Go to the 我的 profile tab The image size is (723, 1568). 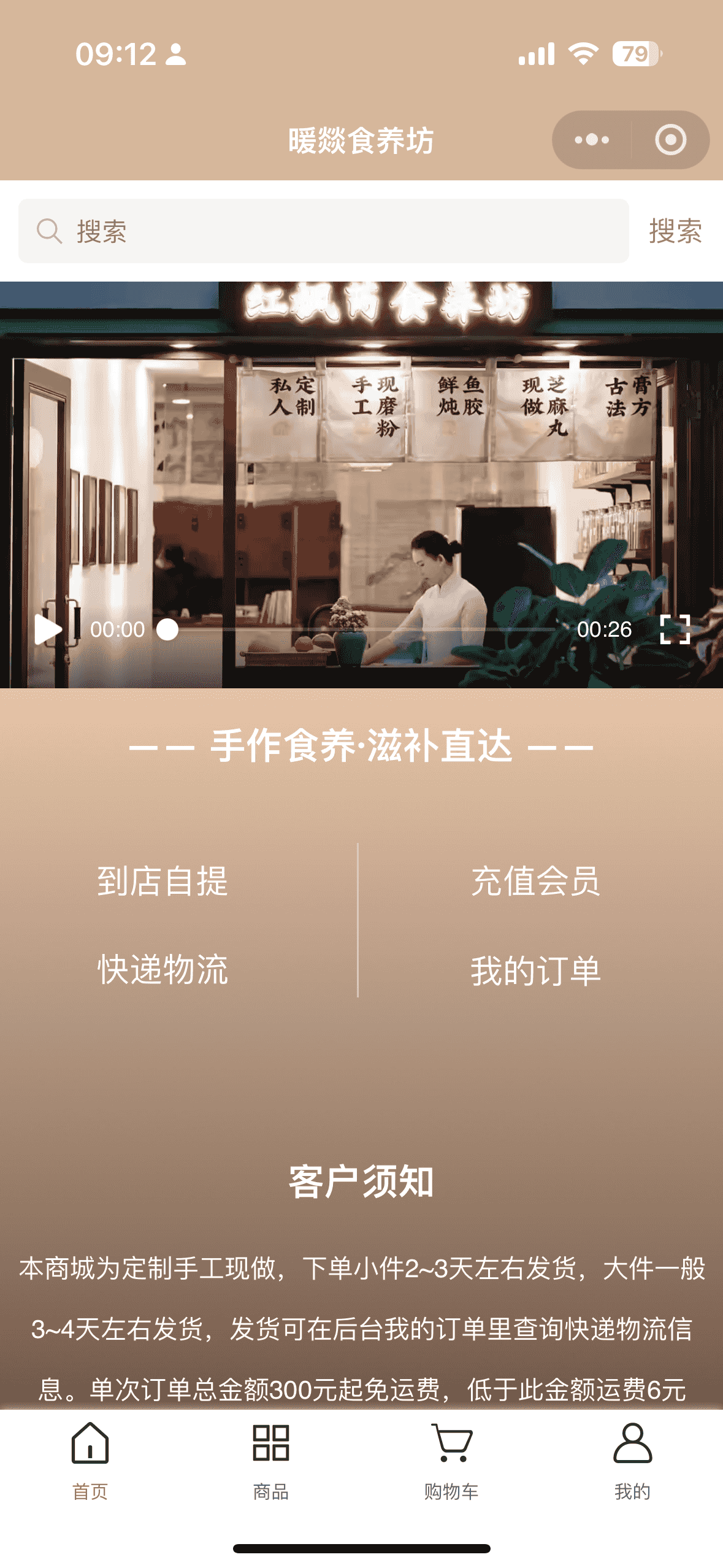[632, 1461]
